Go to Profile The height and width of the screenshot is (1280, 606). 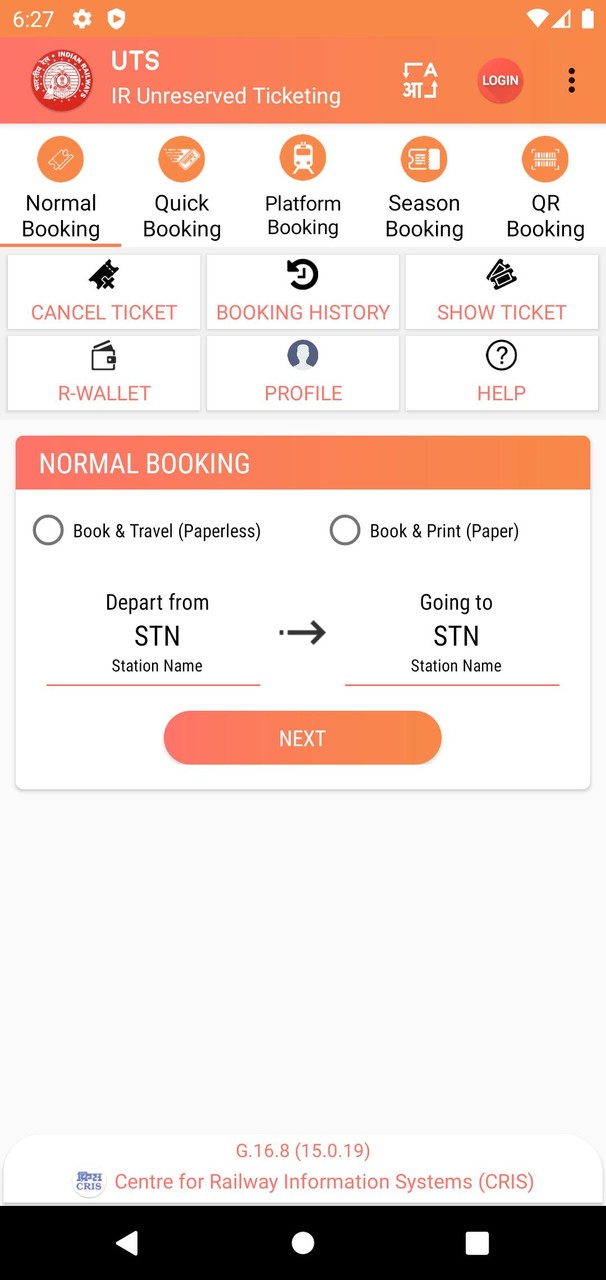tap(303, 373)
